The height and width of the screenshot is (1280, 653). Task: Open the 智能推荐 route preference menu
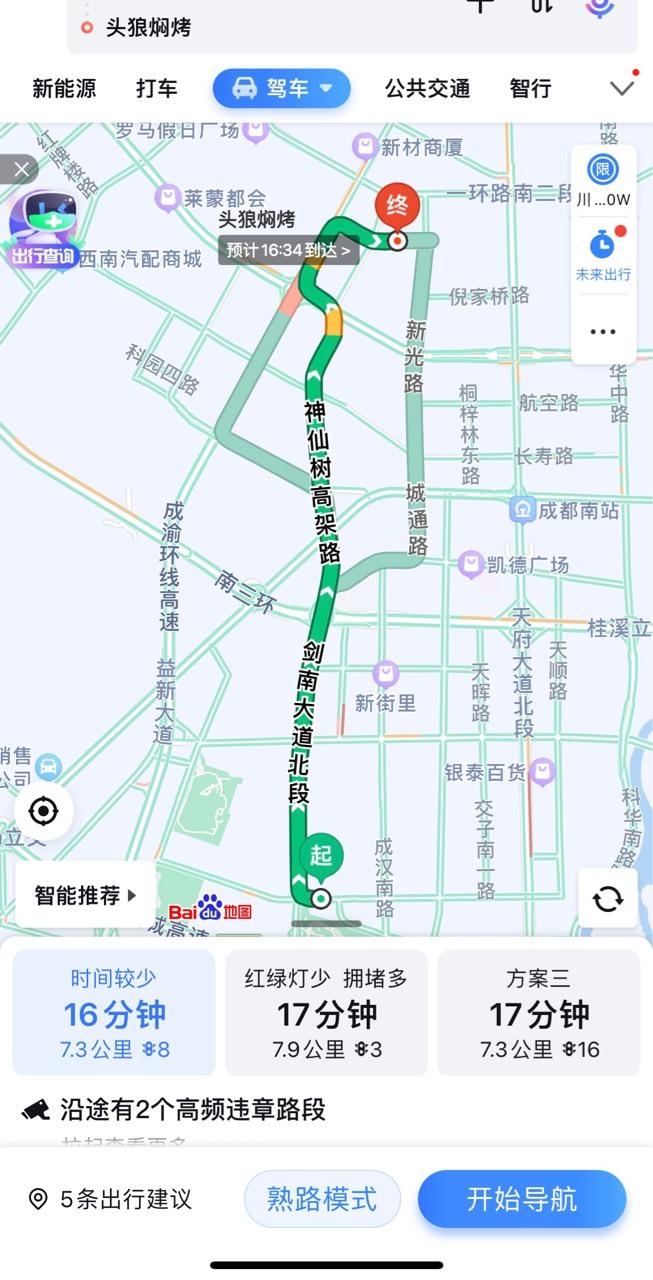coord(85,895)
